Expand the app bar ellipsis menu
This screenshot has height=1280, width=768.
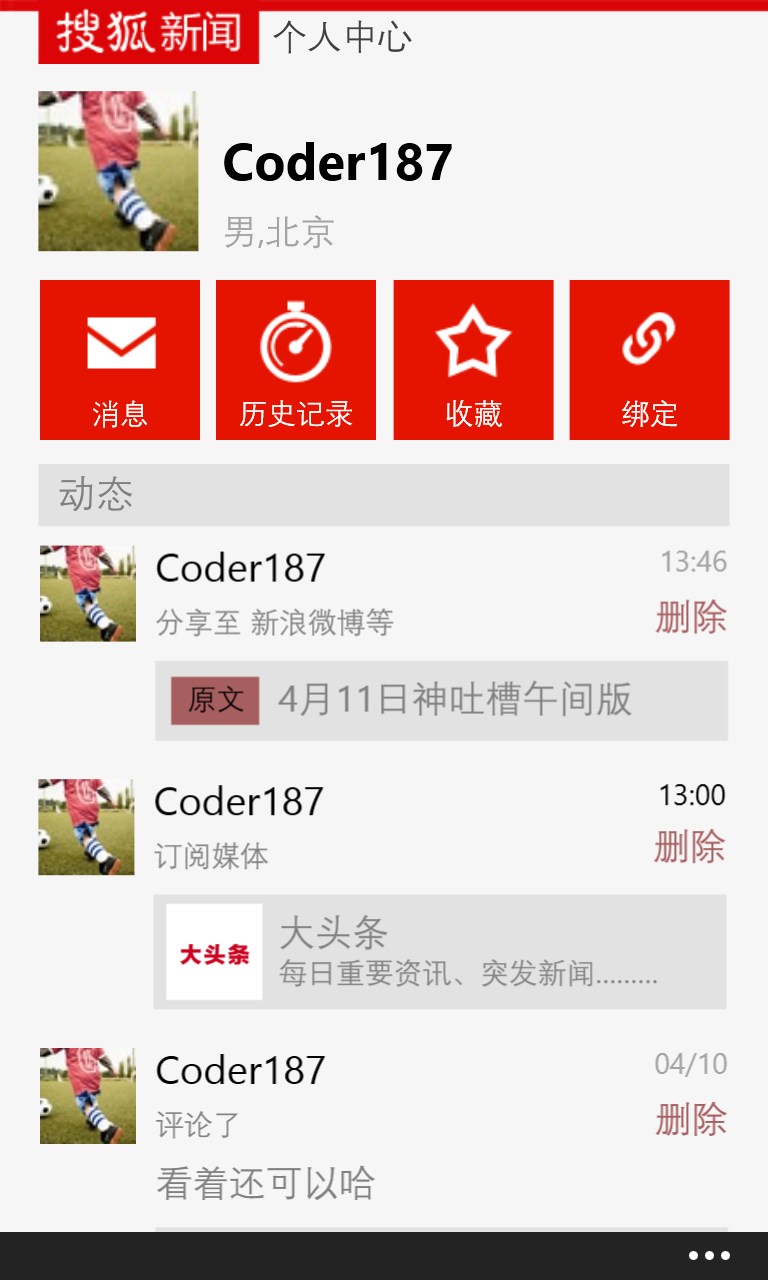pos(709,1256)
